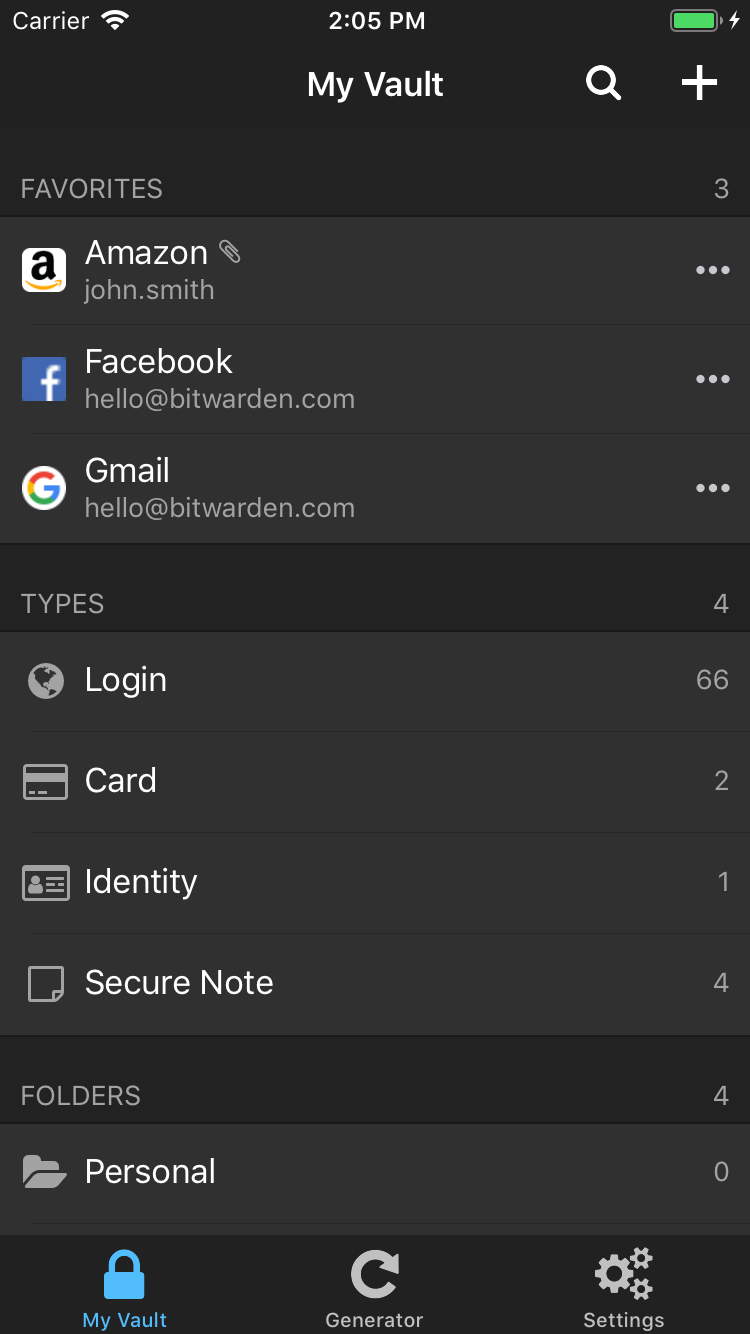Switch to the Settings tab
This screenshot has width=750, height=1334.
(623, 1288)
